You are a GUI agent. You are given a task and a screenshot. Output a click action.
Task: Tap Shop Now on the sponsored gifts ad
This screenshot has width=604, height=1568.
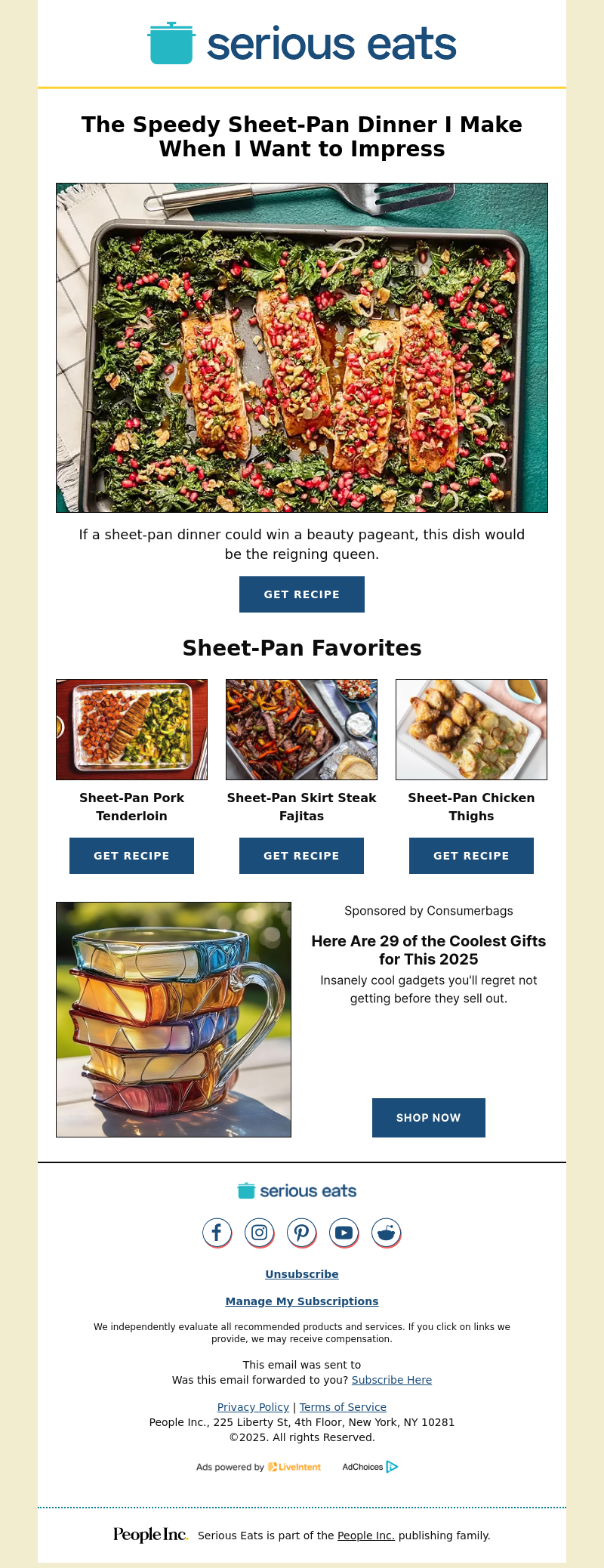pyautogui.click(x=428, y=1118)
